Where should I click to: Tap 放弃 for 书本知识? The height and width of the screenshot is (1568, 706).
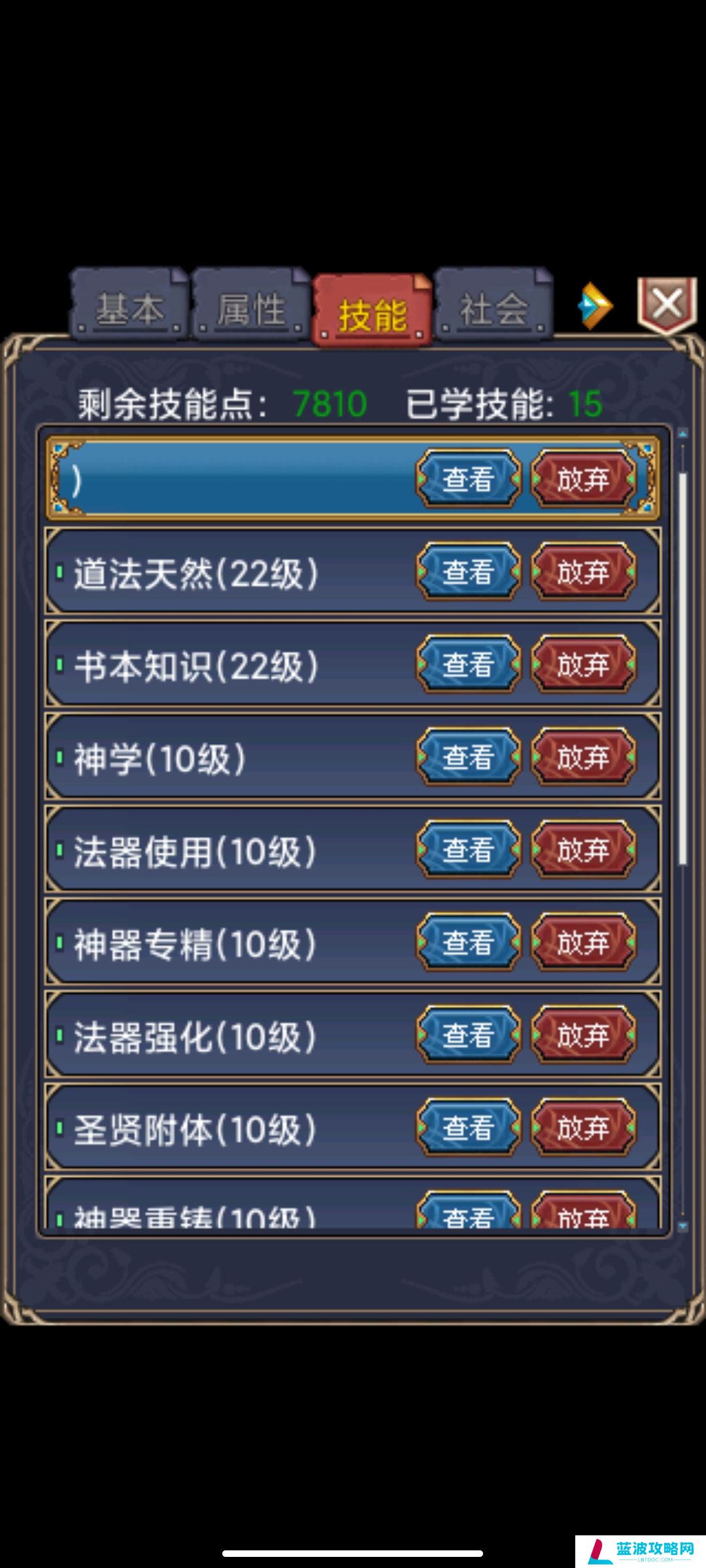[583, 665]
